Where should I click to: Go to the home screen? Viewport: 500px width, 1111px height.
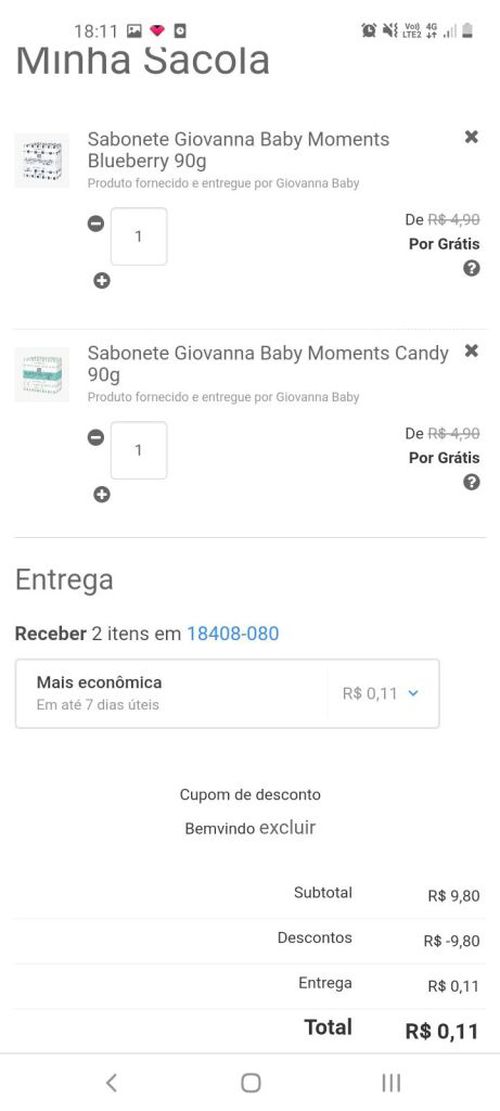[x=251, y=1082]
